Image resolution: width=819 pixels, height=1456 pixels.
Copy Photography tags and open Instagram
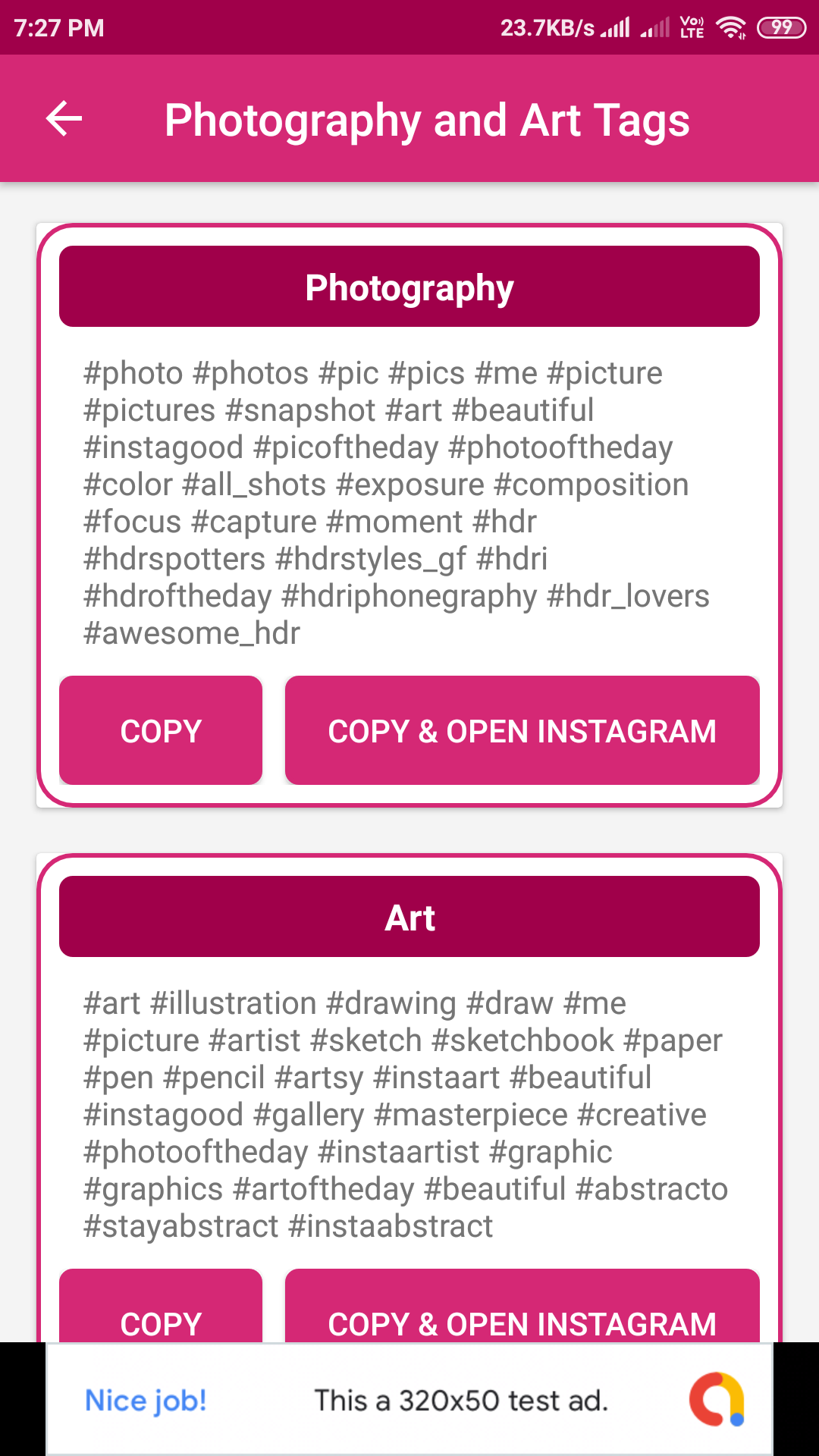[x=522, y=730]
